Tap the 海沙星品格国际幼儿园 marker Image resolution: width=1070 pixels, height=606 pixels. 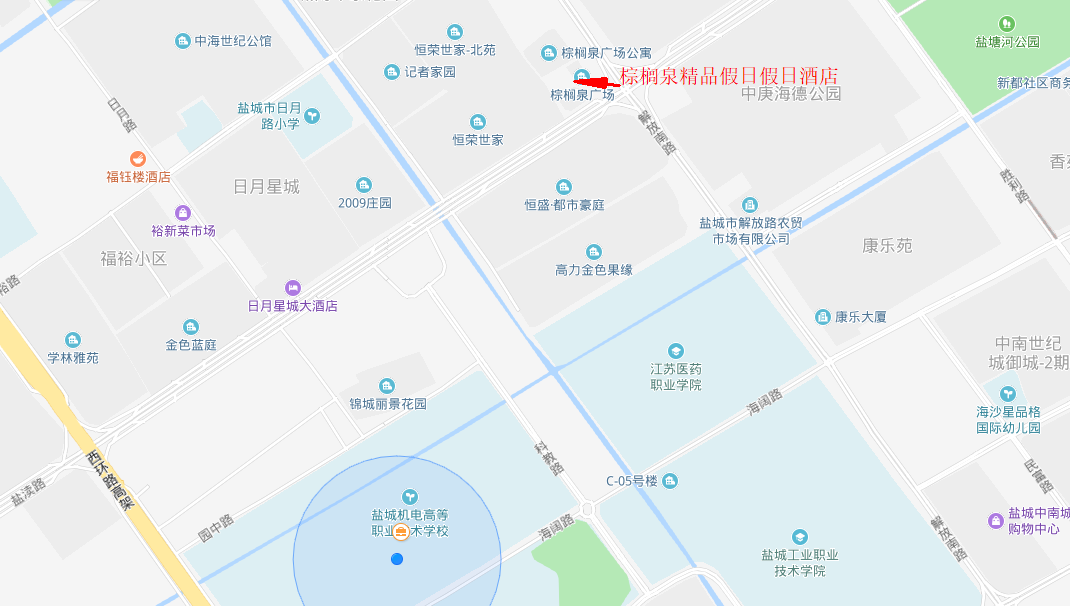[x=1008, y=394]
